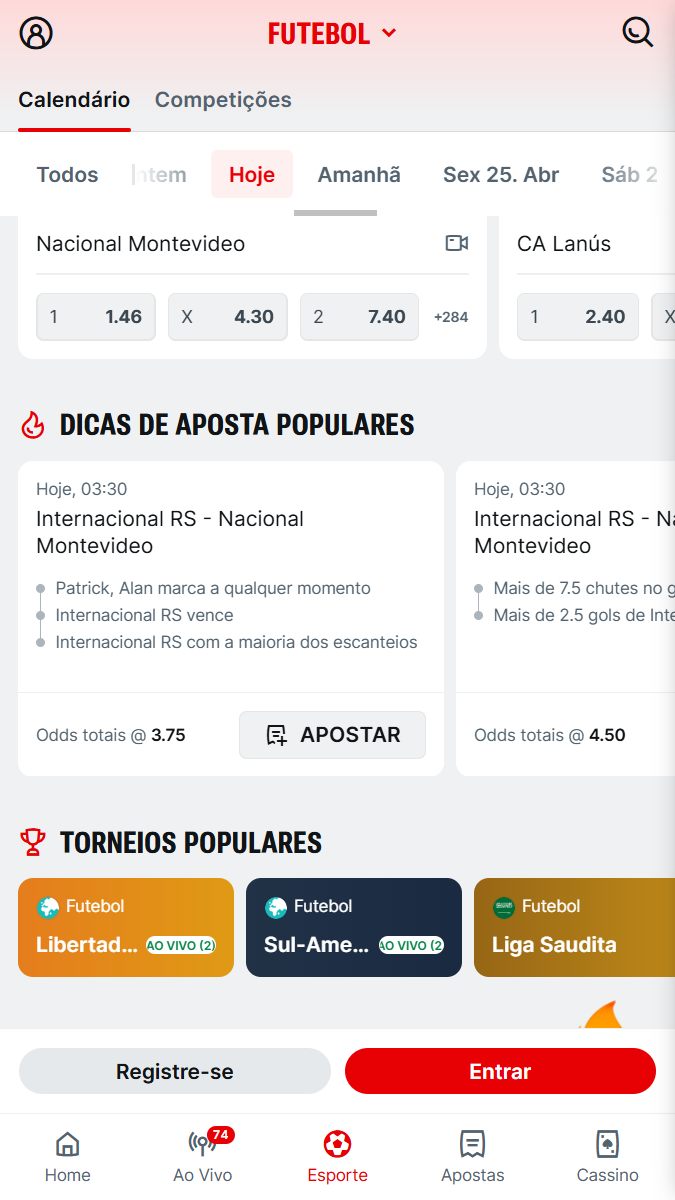Select the Todos date filter
The height and width of the screenshot is (1200, 675).
tap(67, 174)
